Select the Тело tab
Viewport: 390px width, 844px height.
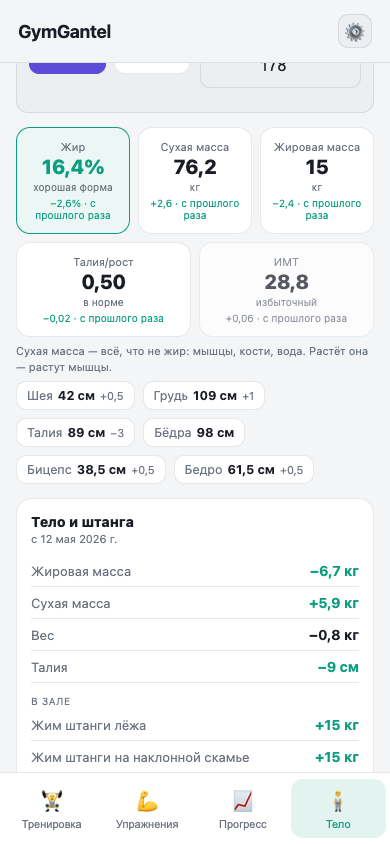pos(338,808)
